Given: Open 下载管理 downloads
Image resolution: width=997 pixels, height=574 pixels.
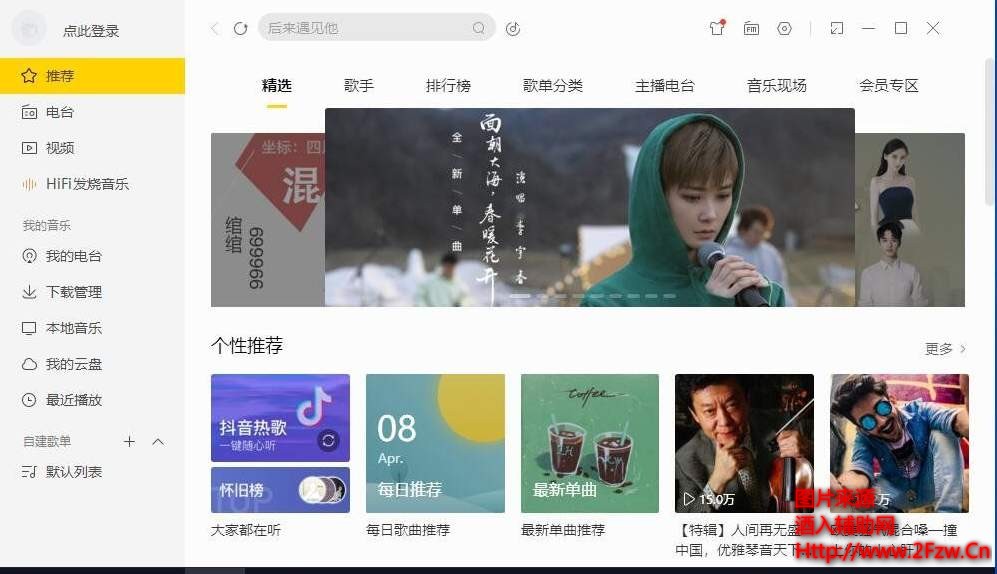Looking at the screenshot, I should click(73, 292).
